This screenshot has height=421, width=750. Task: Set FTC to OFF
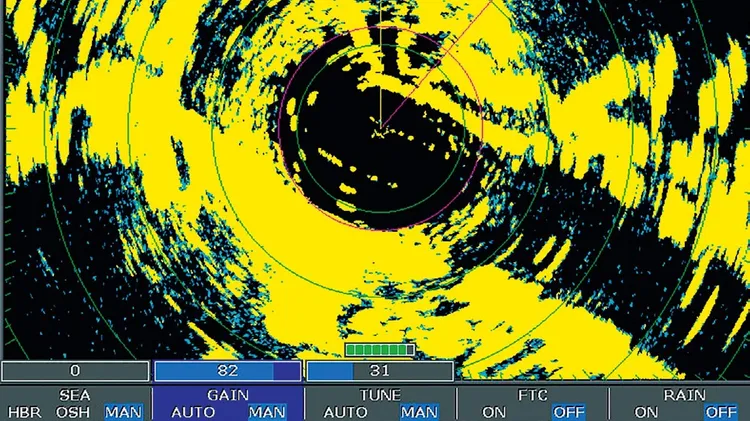[568, 412]
